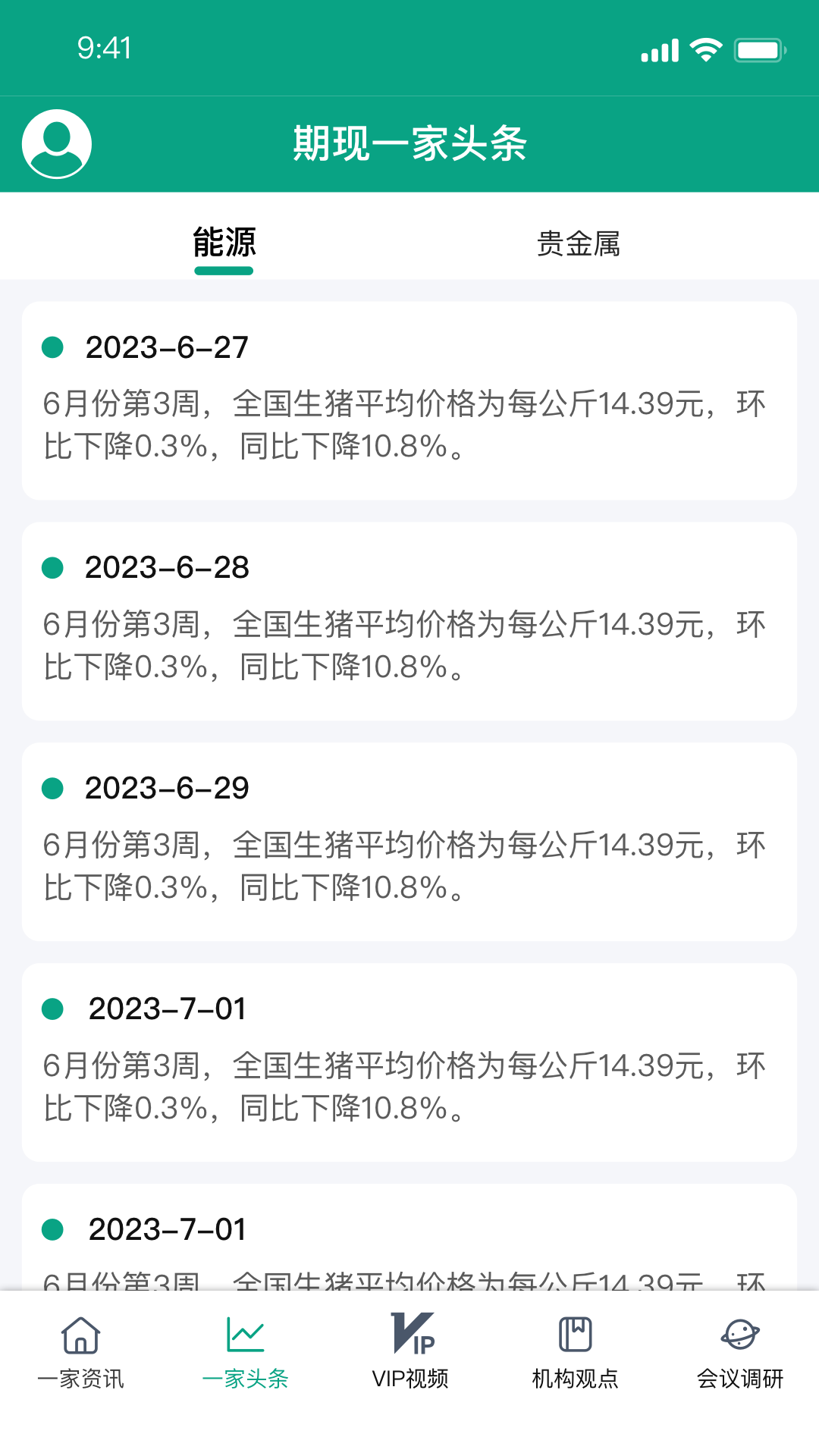Tap the 期现一家头条 header title

(x=409, y=143)
